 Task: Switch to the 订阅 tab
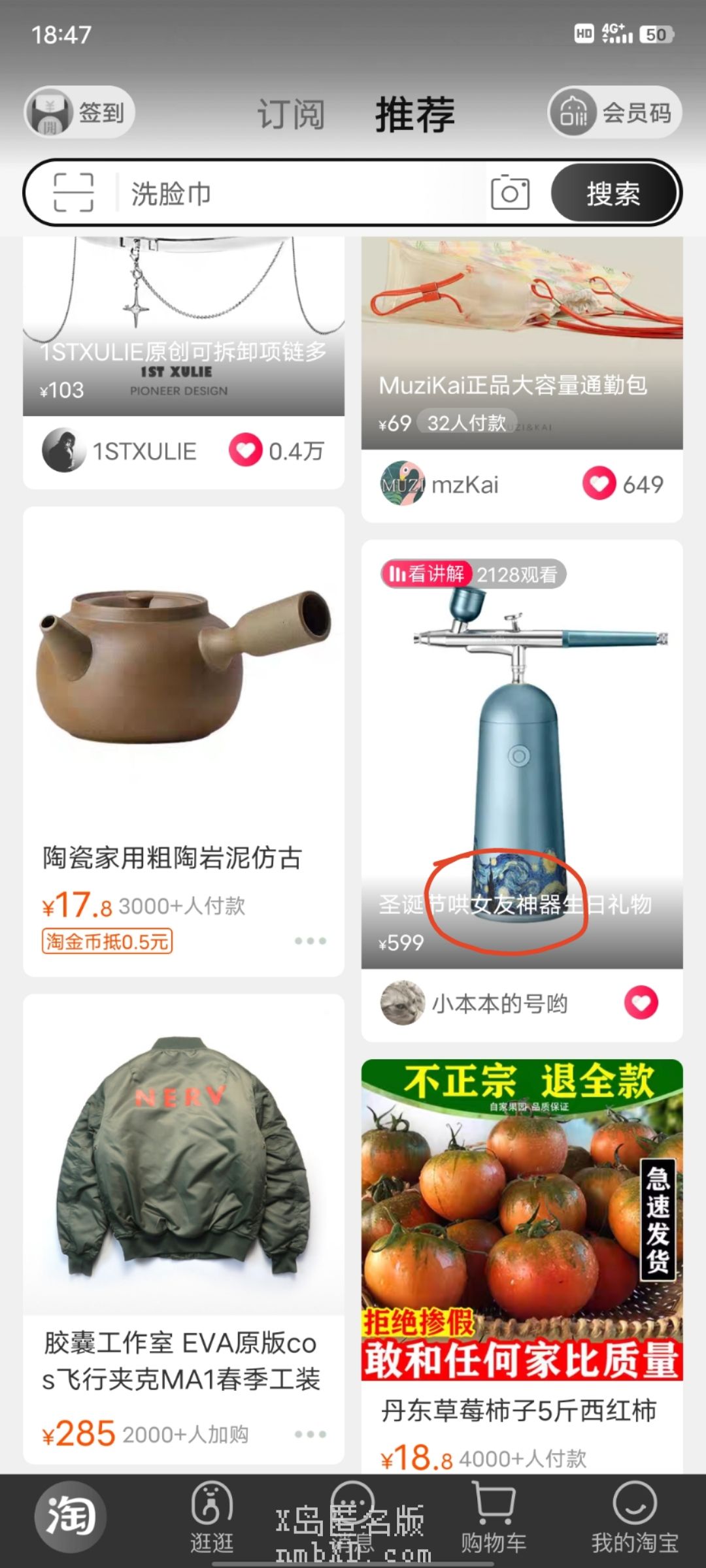coord(290,114)
